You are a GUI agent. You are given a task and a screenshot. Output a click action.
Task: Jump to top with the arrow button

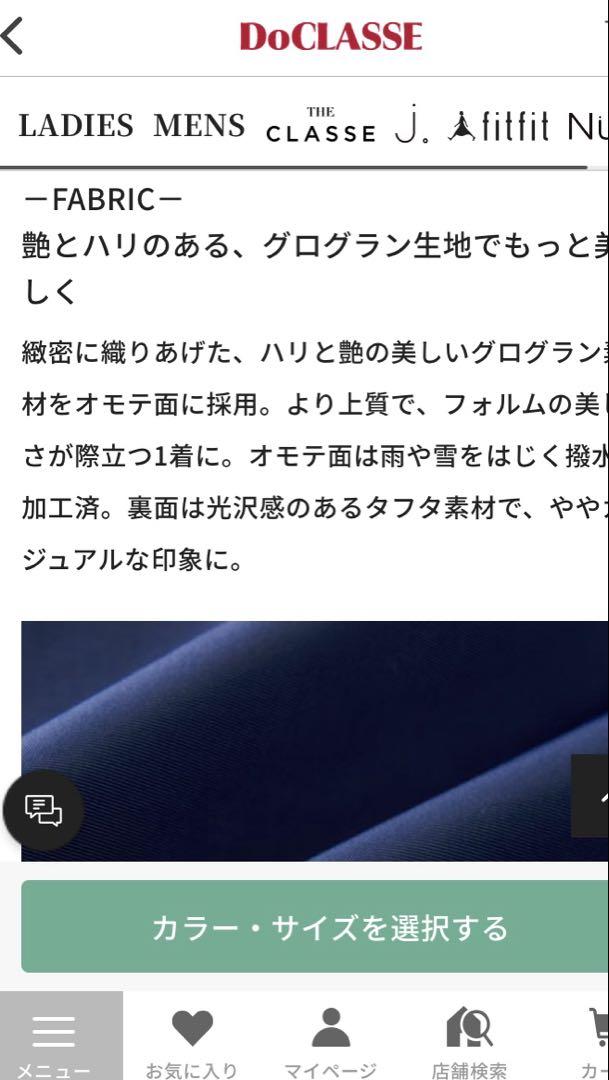(591, 796)
